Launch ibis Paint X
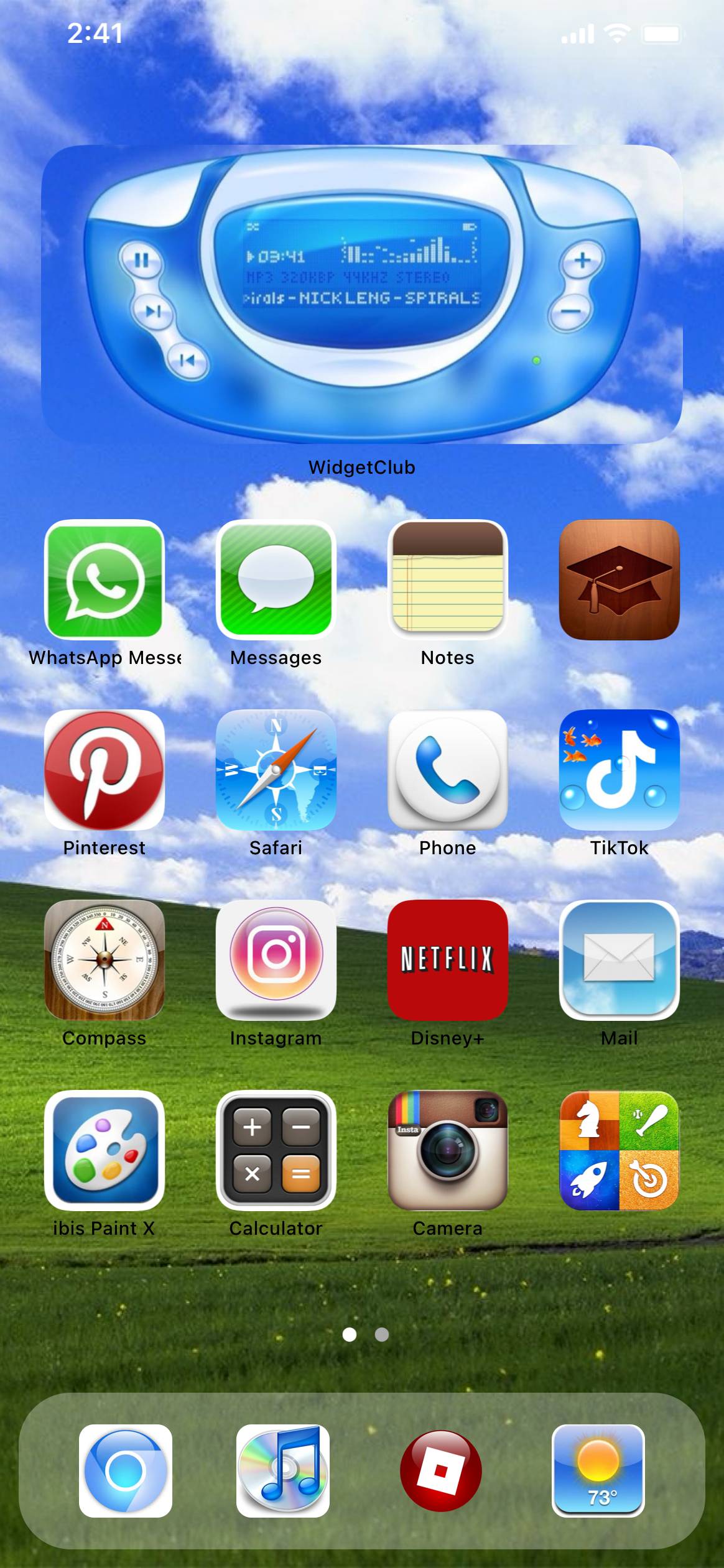Image resolution: width=724 pixels, height=1568 pixels. click(x=104, y=1150)
